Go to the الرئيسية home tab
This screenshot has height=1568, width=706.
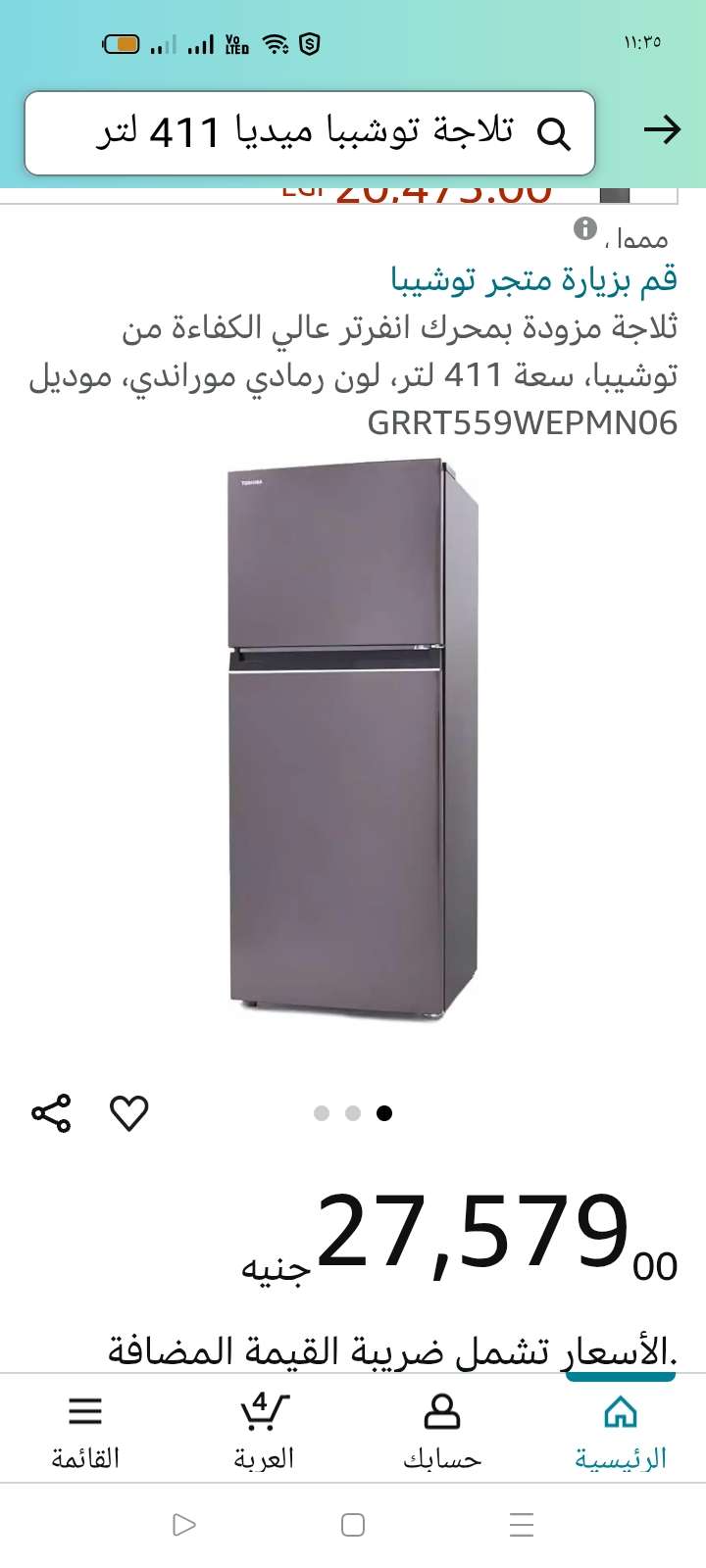621,1431
